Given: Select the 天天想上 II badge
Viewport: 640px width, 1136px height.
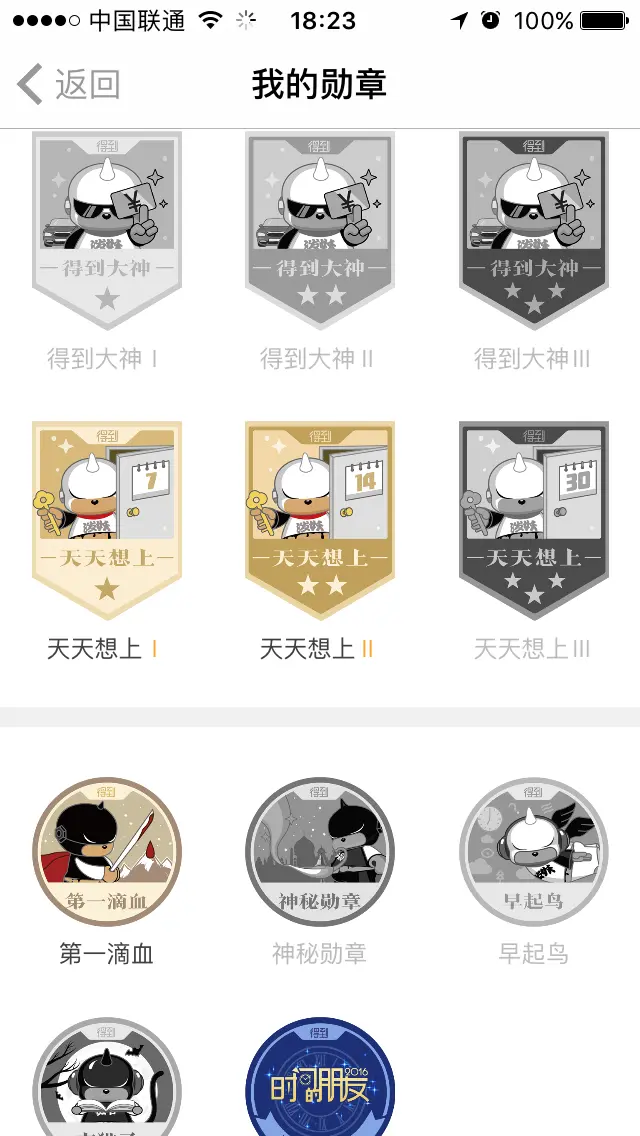Looking at the screenshot, I should point(320,520).
